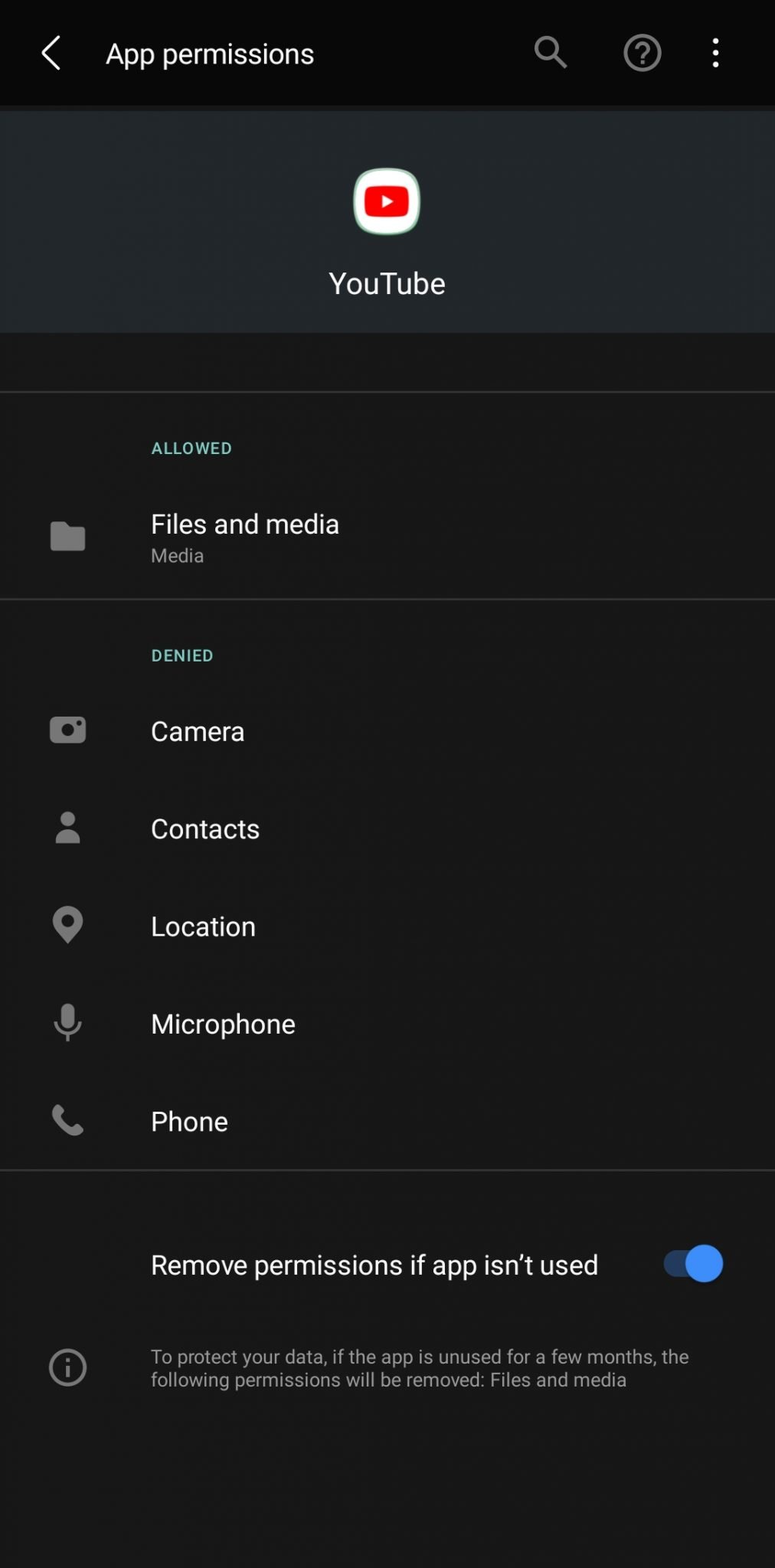Tap the phone handset icon
This screenshot has width=775, height=1568.
click(67, 1121)
